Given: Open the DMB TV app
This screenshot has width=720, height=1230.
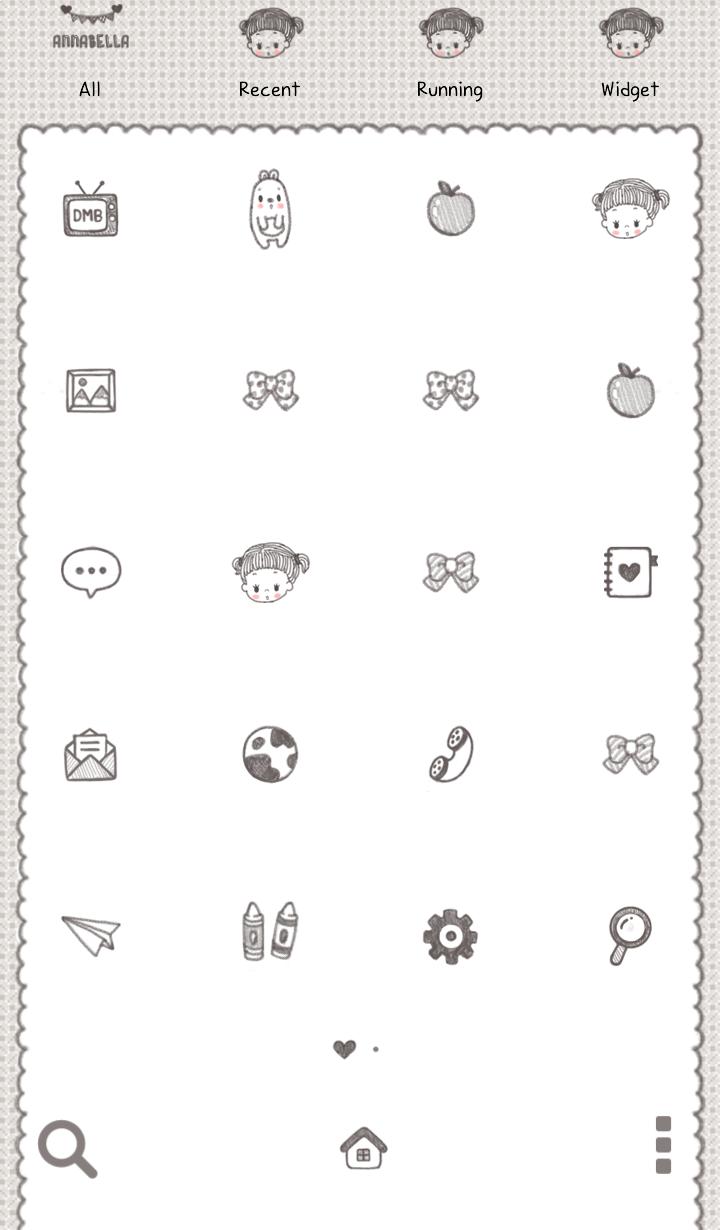Looking at the screenshot, I should click(90, 211).
